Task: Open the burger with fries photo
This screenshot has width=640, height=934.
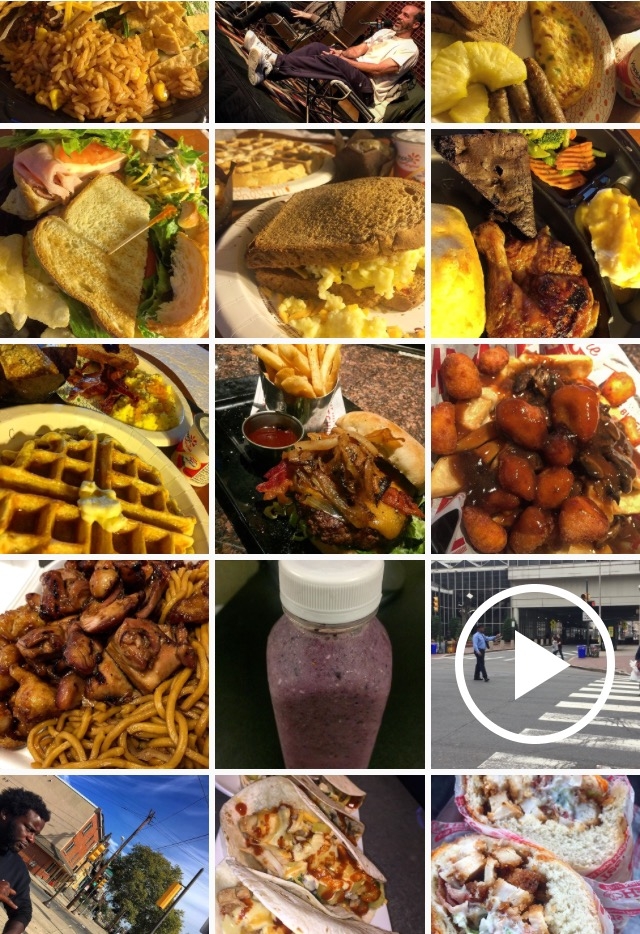Action: 319,449
